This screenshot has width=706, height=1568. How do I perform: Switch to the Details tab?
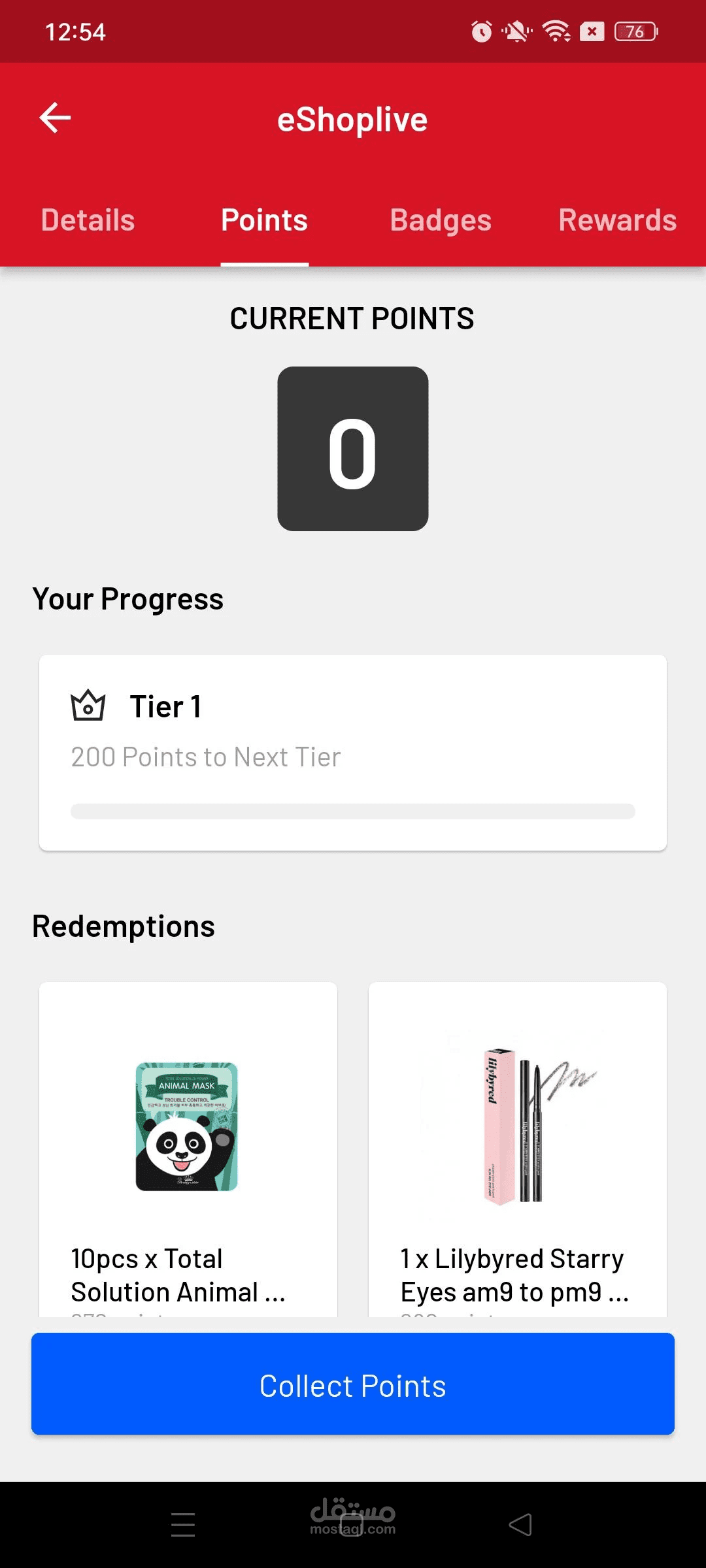tap(88, 221)
